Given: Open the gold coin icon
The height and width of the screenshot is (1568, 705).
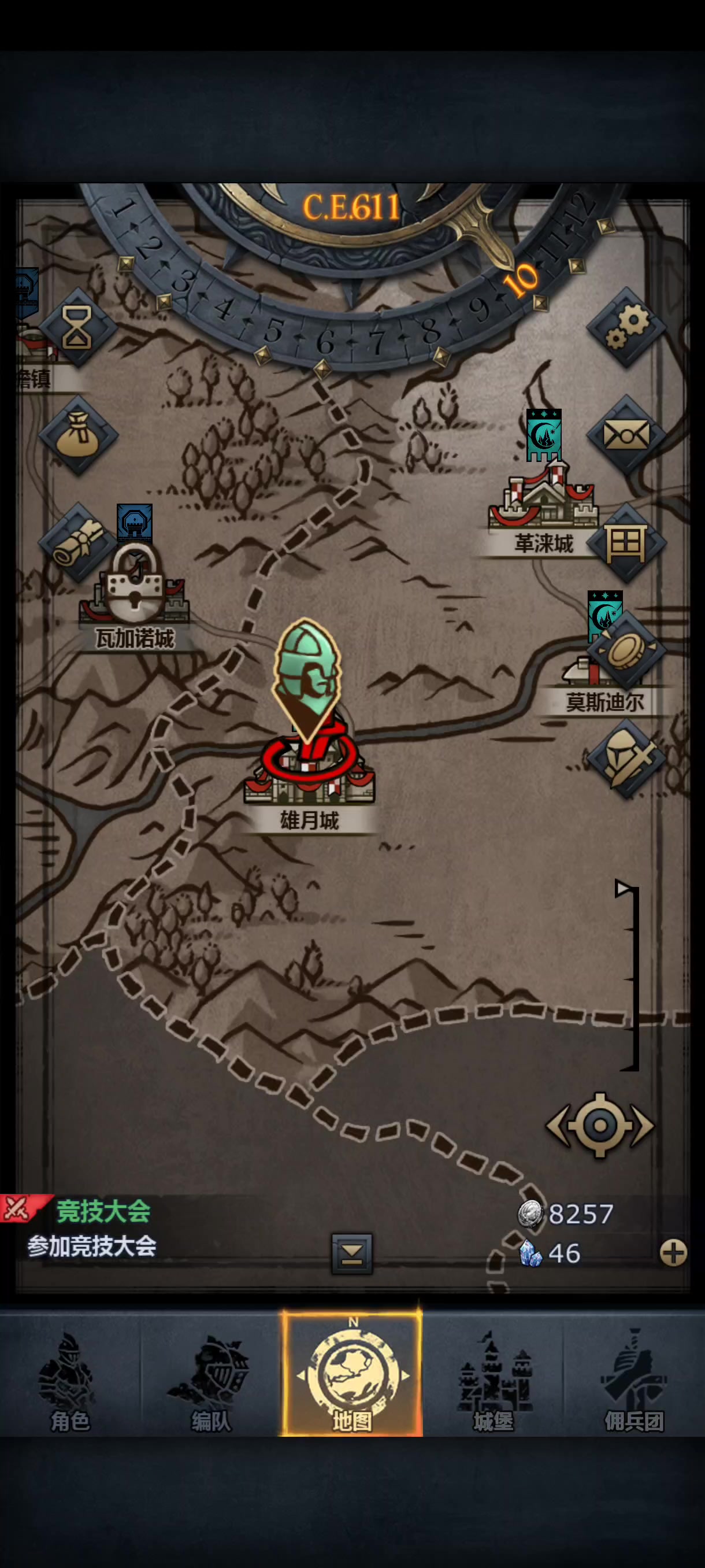Looking at the screenshot, I should point(626,650).
